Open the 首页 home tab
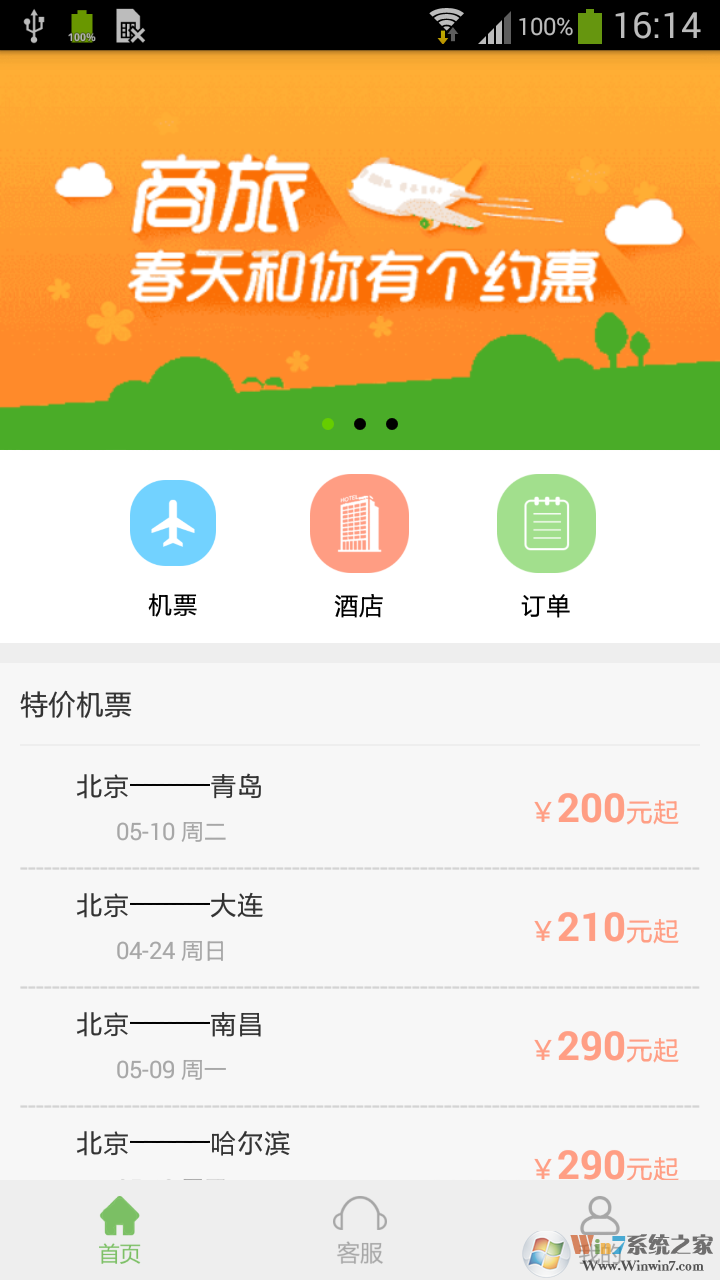This screenshot has height=1280, width=720. click(119, 1235)
